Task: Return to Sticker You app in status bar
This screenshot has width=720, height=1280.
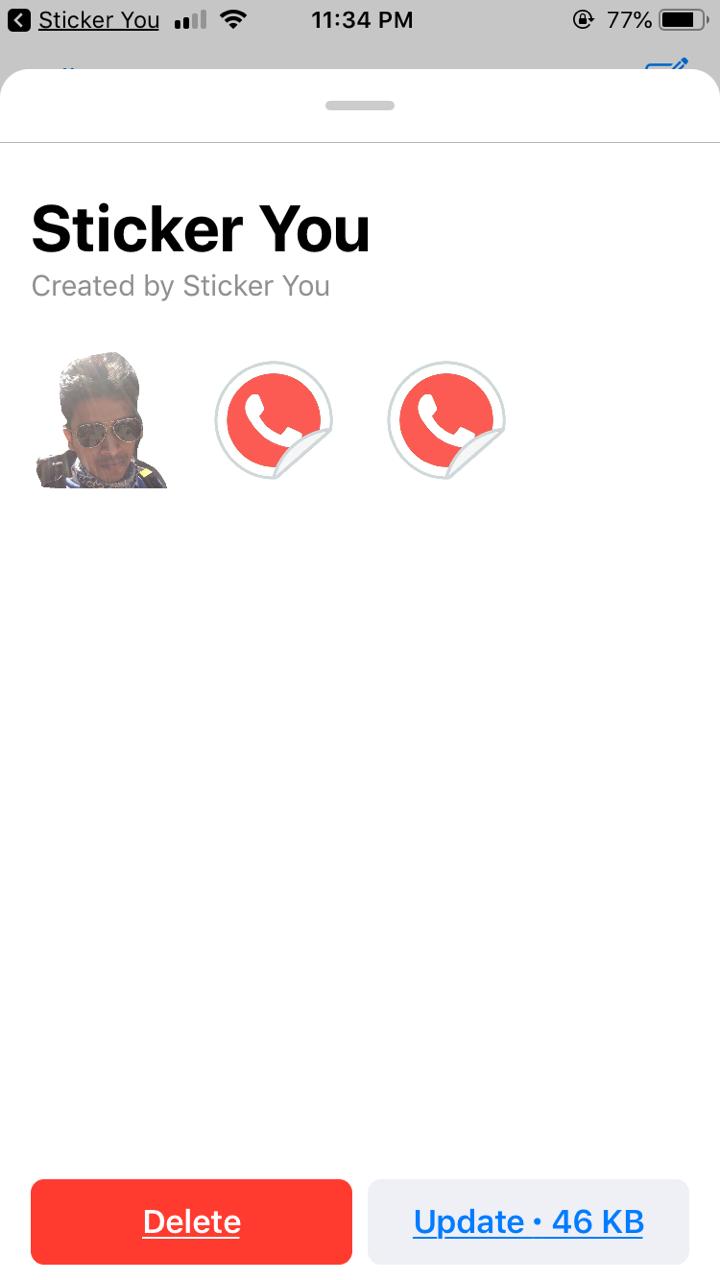Action: pos(85,19)
